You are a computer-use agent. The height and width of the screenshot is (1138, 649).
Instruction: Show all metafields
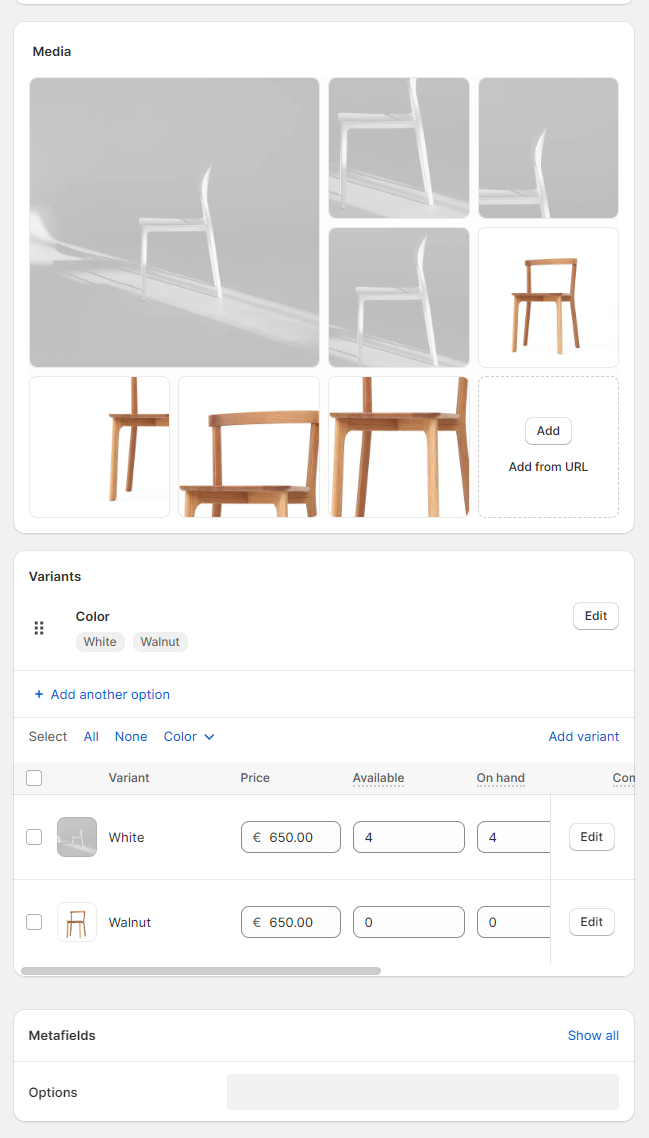(593, 1036)
